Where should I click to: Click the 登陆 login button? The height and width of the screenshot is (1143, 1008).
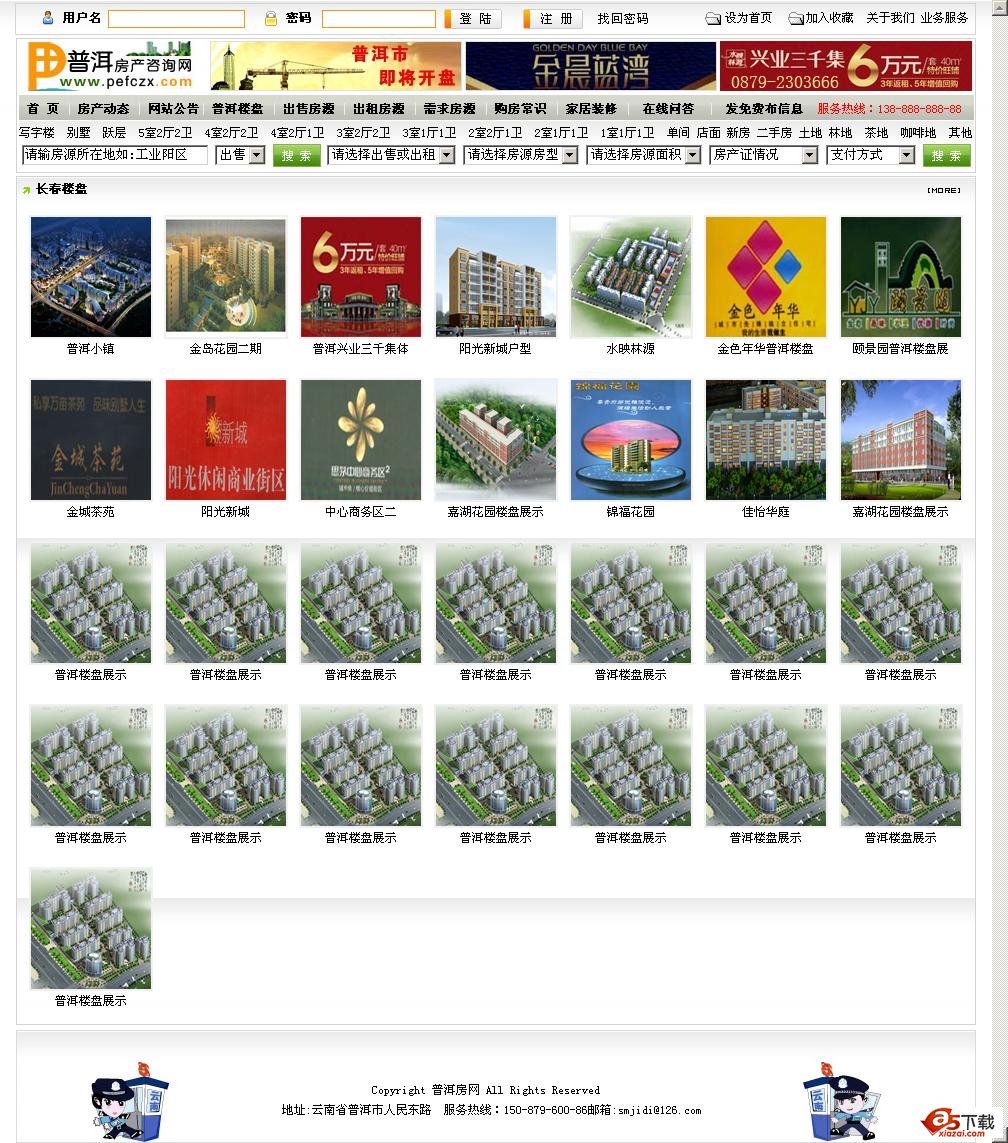[475, 19]
